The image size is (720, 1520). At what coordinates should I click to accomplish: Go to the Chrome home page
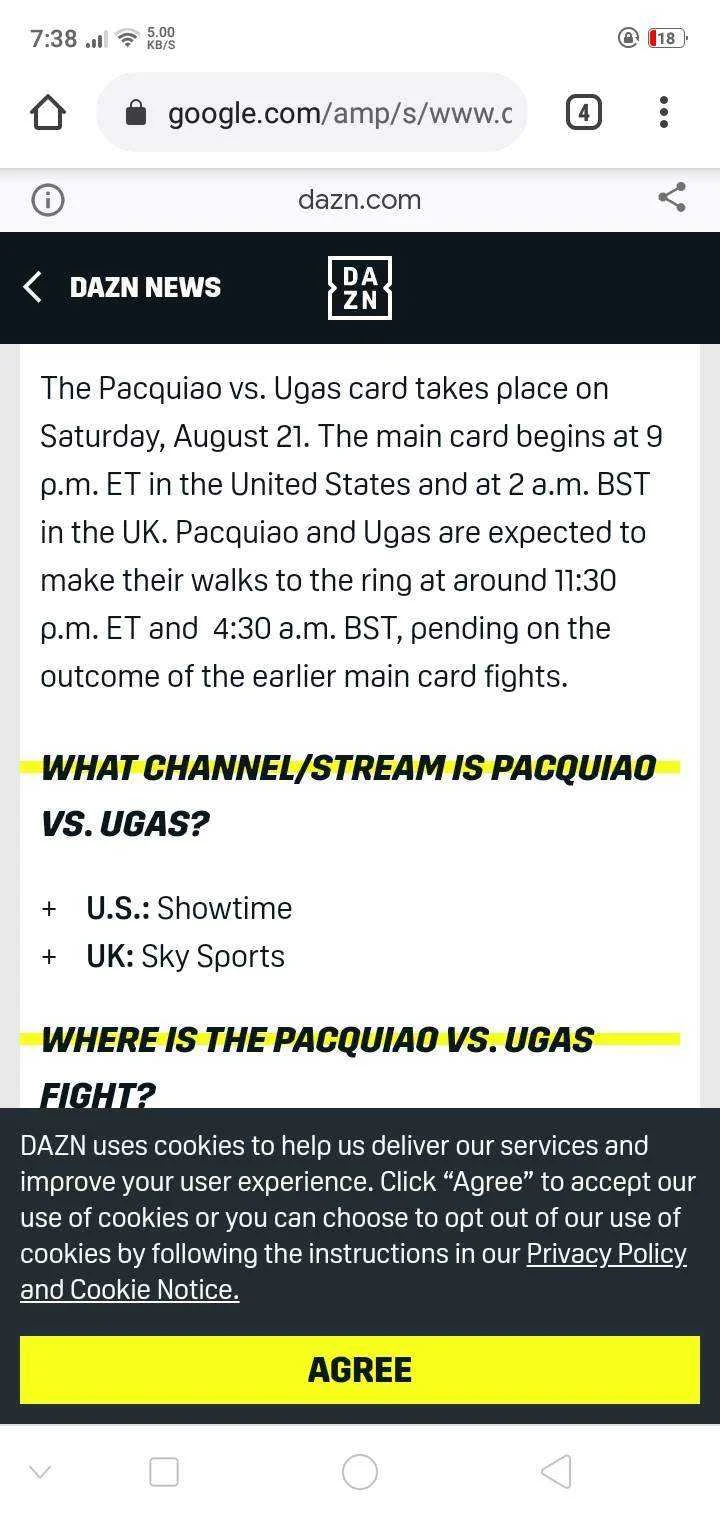pos(48,113)
